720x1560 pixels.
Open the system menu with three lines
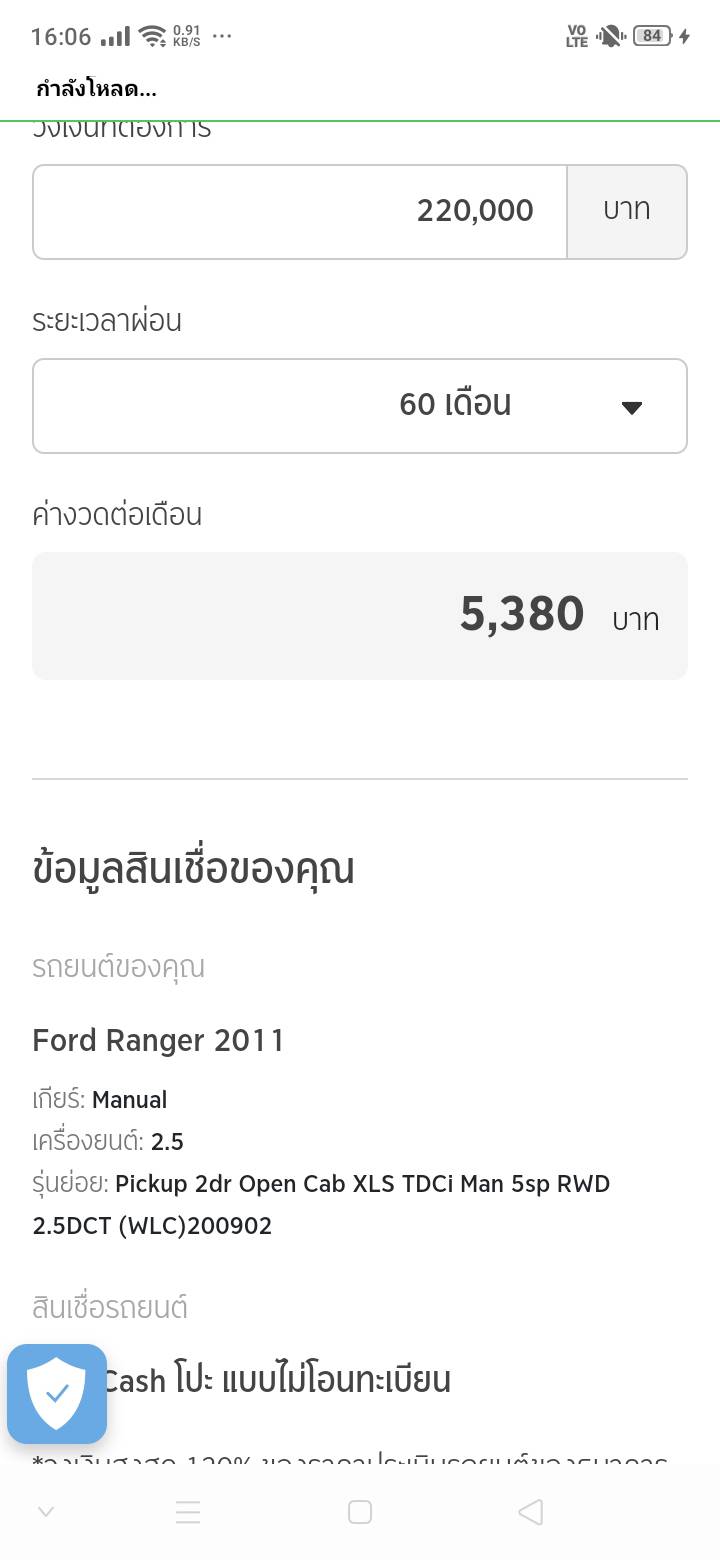coord(188,1512)
